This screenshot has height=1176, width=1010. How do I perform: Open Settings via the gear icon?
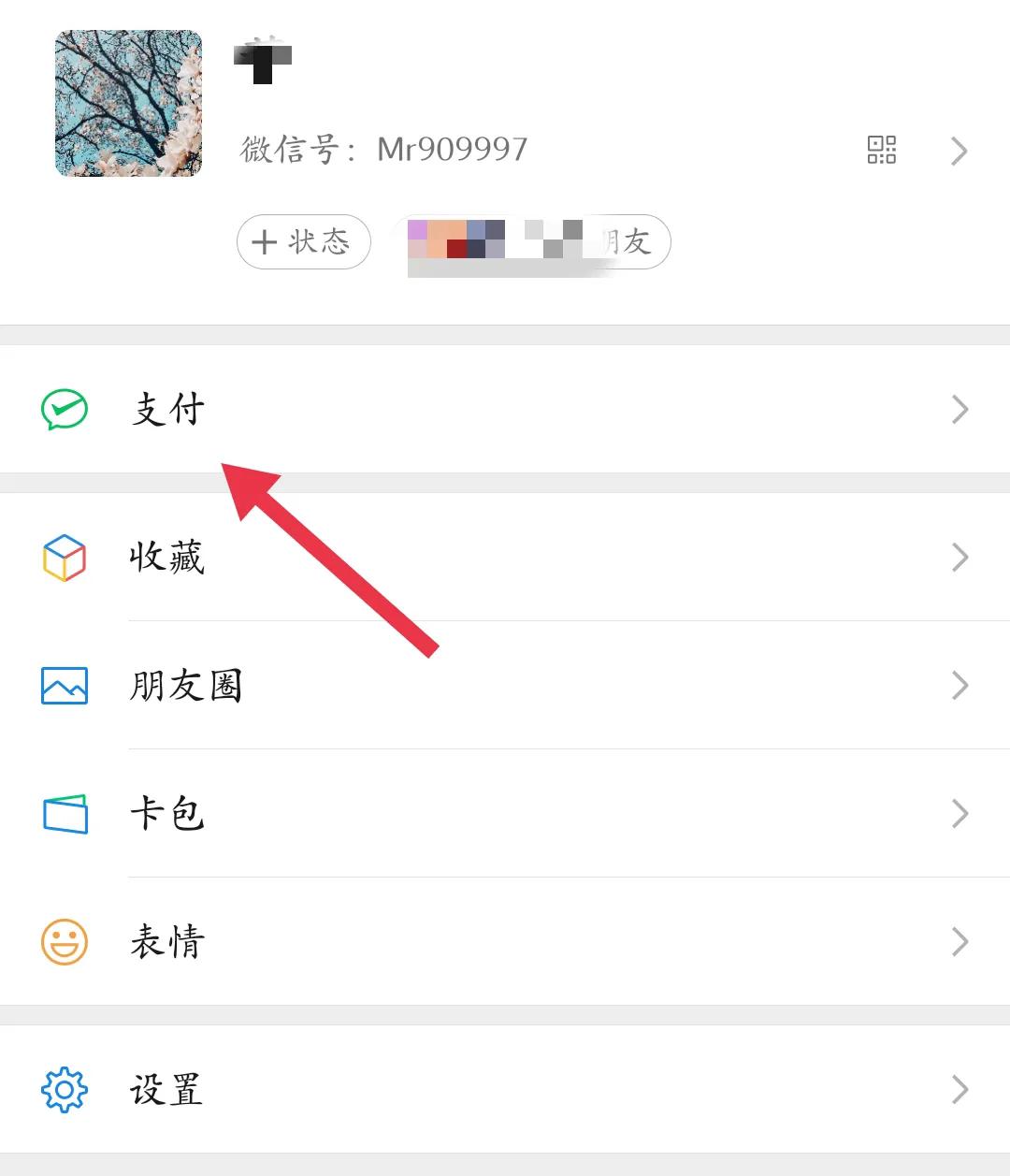(63, 1089)
